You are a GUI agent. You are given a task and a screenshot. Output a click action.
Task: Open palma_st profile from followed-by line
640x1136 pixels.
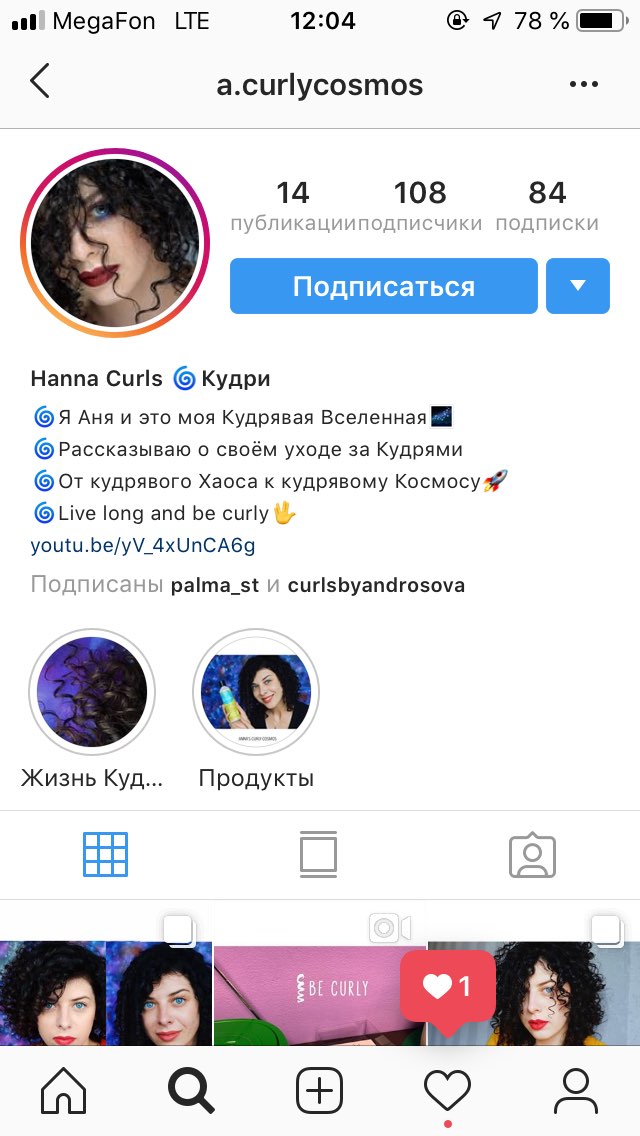[x=215, y=585]
